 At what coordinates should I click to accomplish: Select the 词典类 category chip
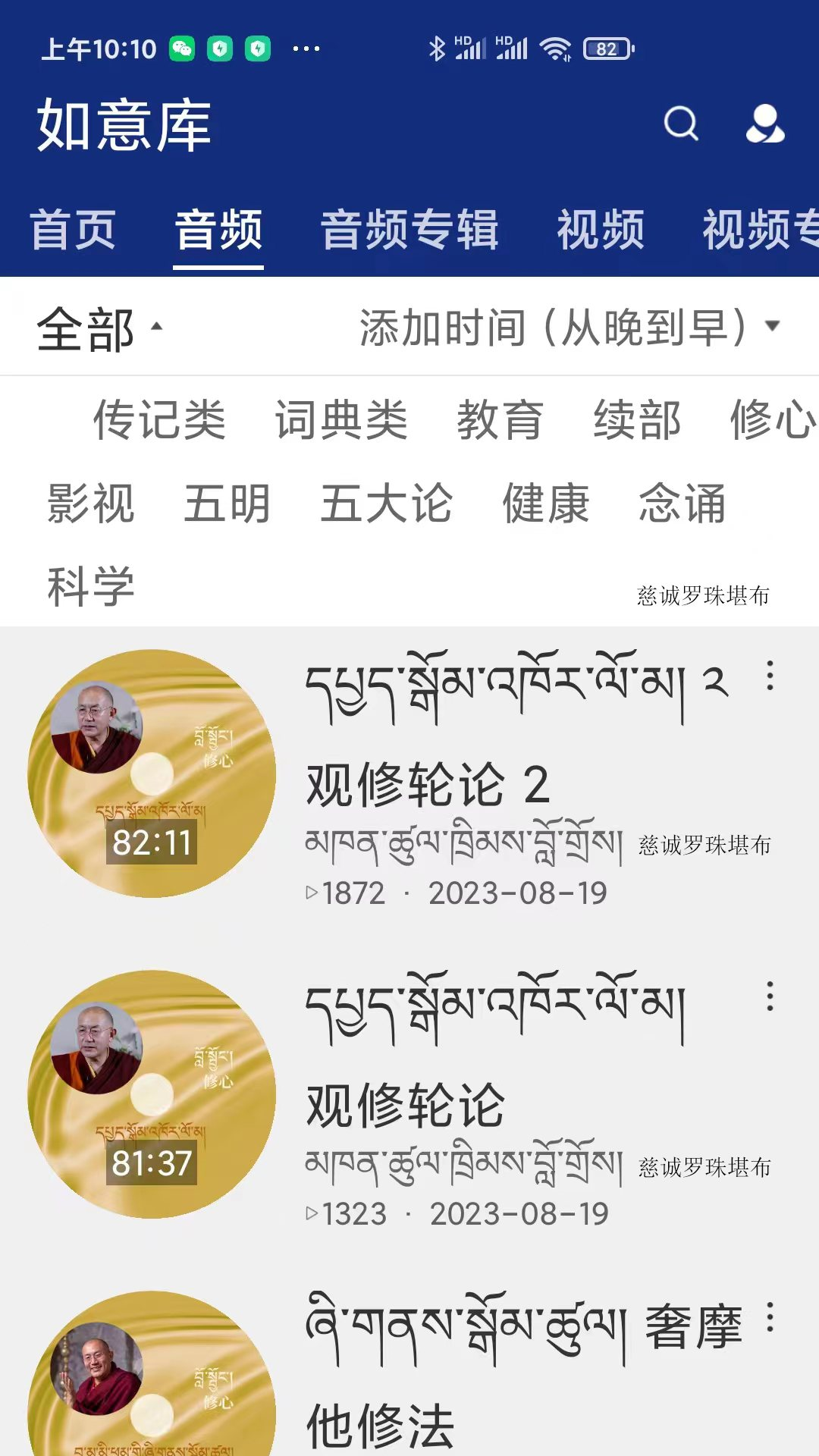tap(341, 419)
